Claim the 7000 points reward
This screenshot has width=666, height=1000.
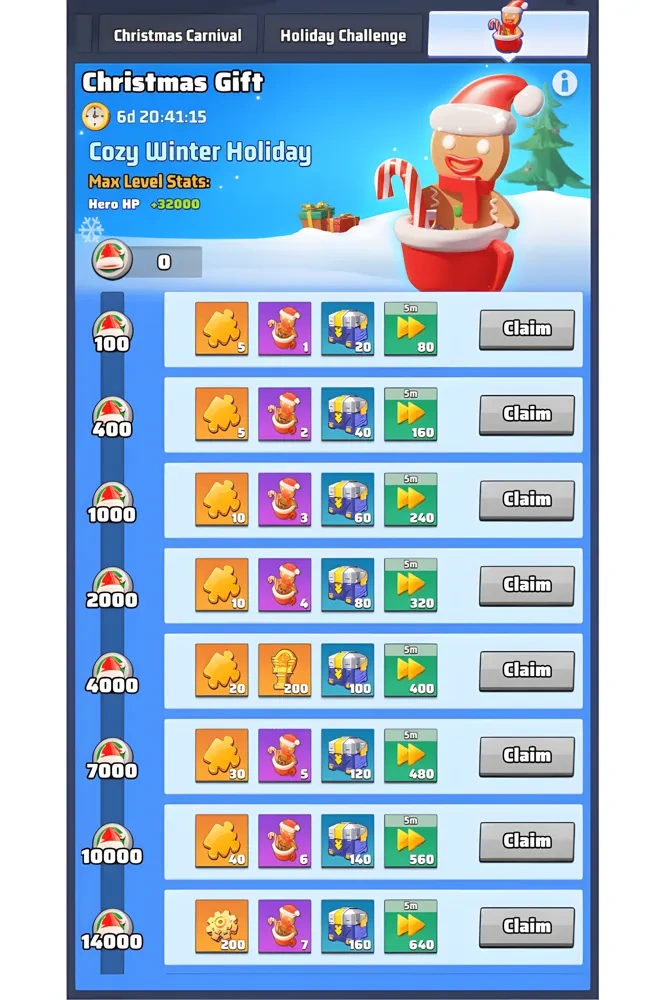pyautogui.click(x=527, y=756)
